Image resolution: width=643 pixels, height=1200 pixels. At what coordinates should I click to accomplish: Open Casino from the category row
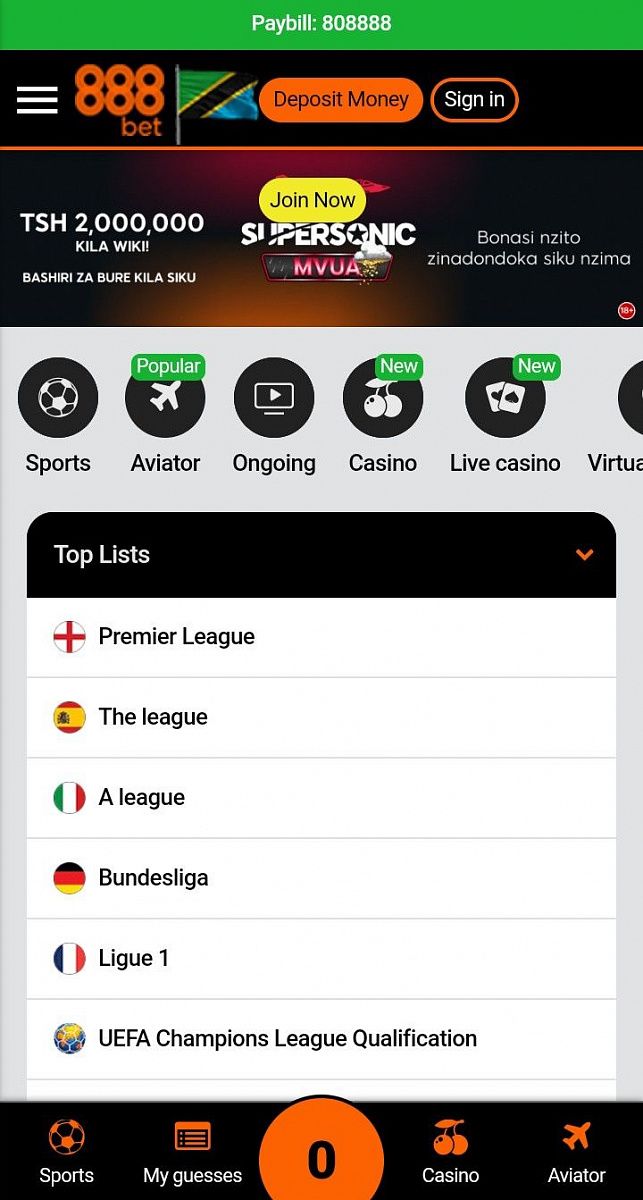point(383,398)
